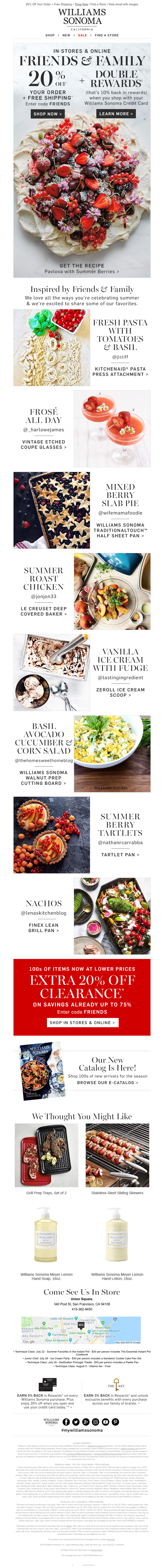This screenshot has height=1568, width=164.
Task: View Vintage Etched Coupe Glasses
Action: 44,444
